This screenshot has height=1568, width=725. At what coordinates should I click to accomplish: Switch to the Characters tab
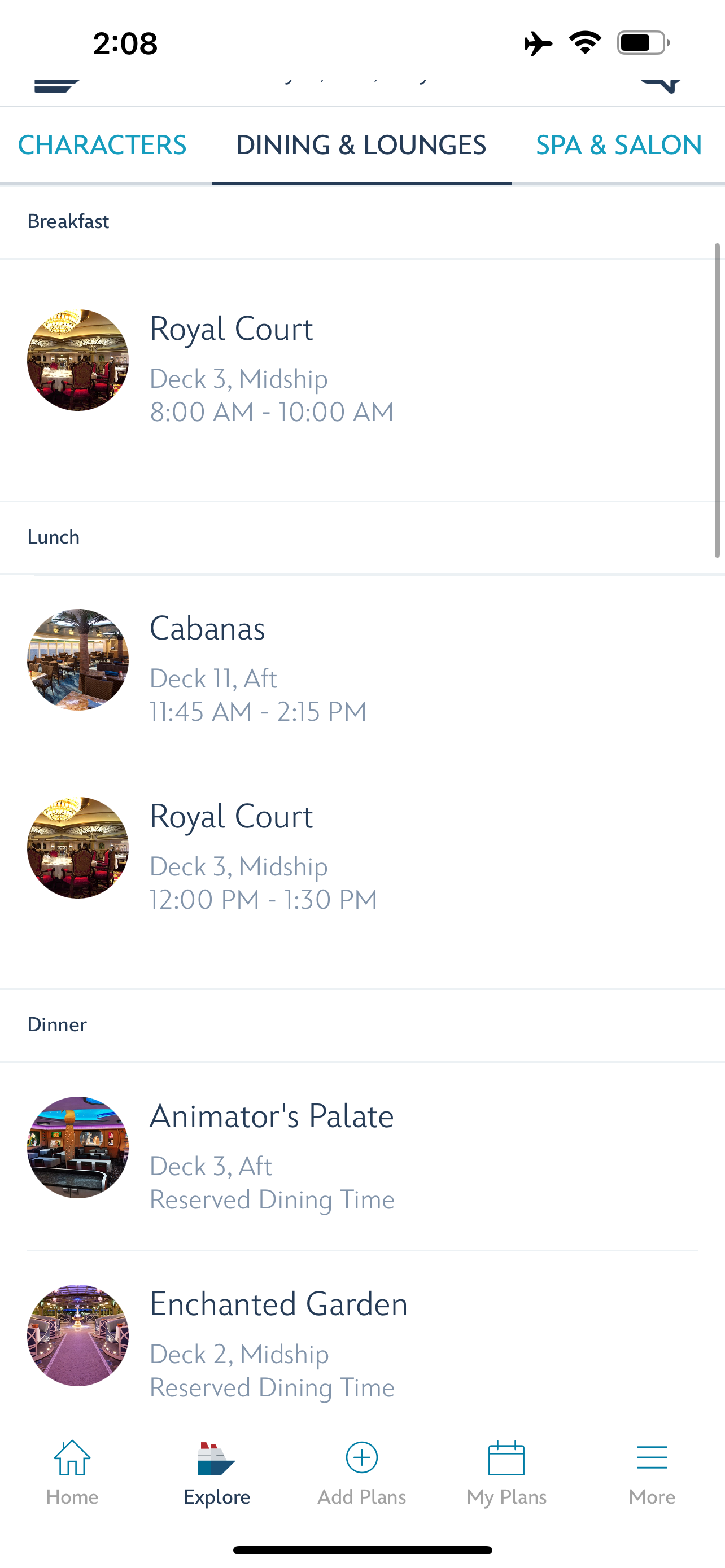point(102,145)
